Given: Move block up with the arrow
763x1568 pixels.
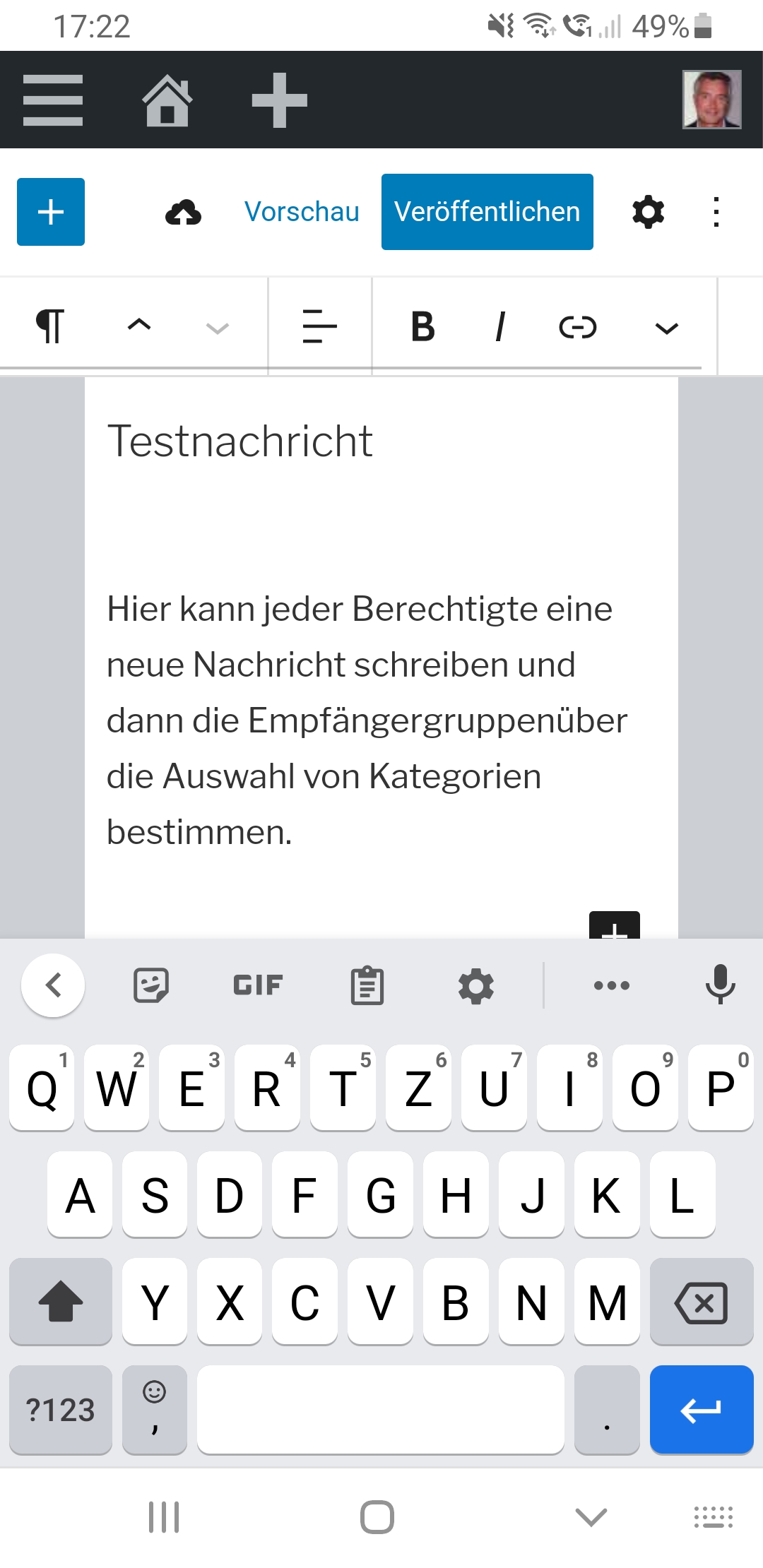Looking at the screenshot, I should 139,325.
